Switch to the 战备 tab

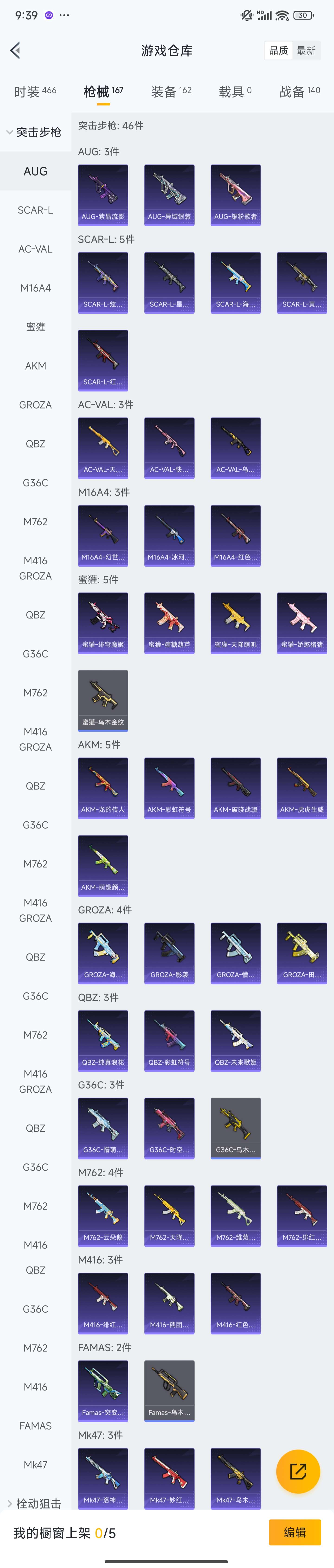pos(299,91)
